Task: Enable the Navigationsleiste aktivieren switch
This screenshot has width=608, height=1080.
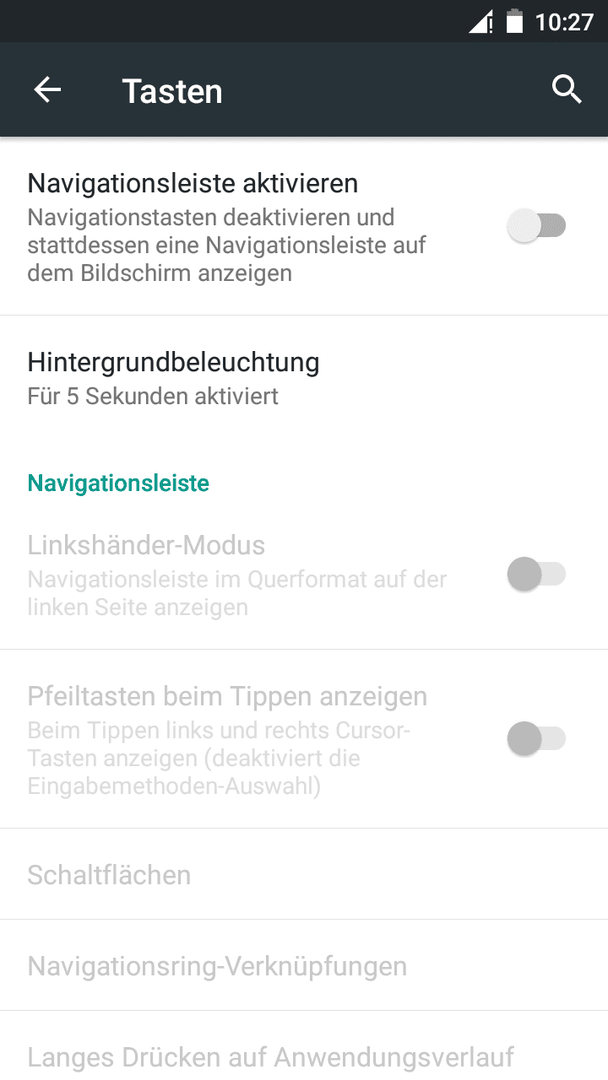Action: coord(536,225)
